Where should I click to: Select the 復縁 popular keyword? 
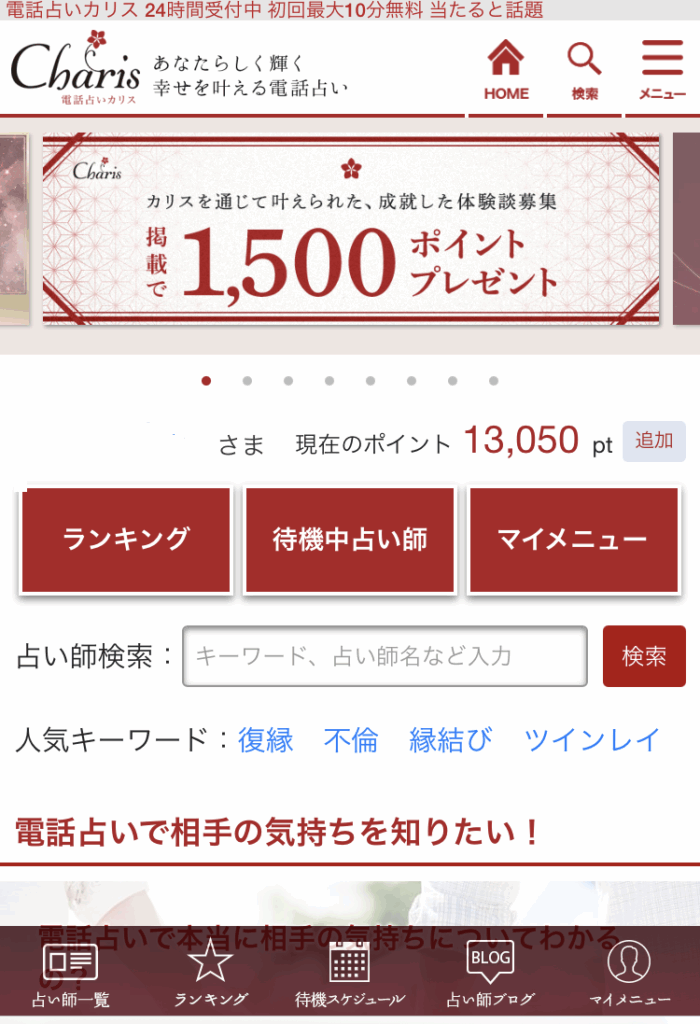coord(266,740)
